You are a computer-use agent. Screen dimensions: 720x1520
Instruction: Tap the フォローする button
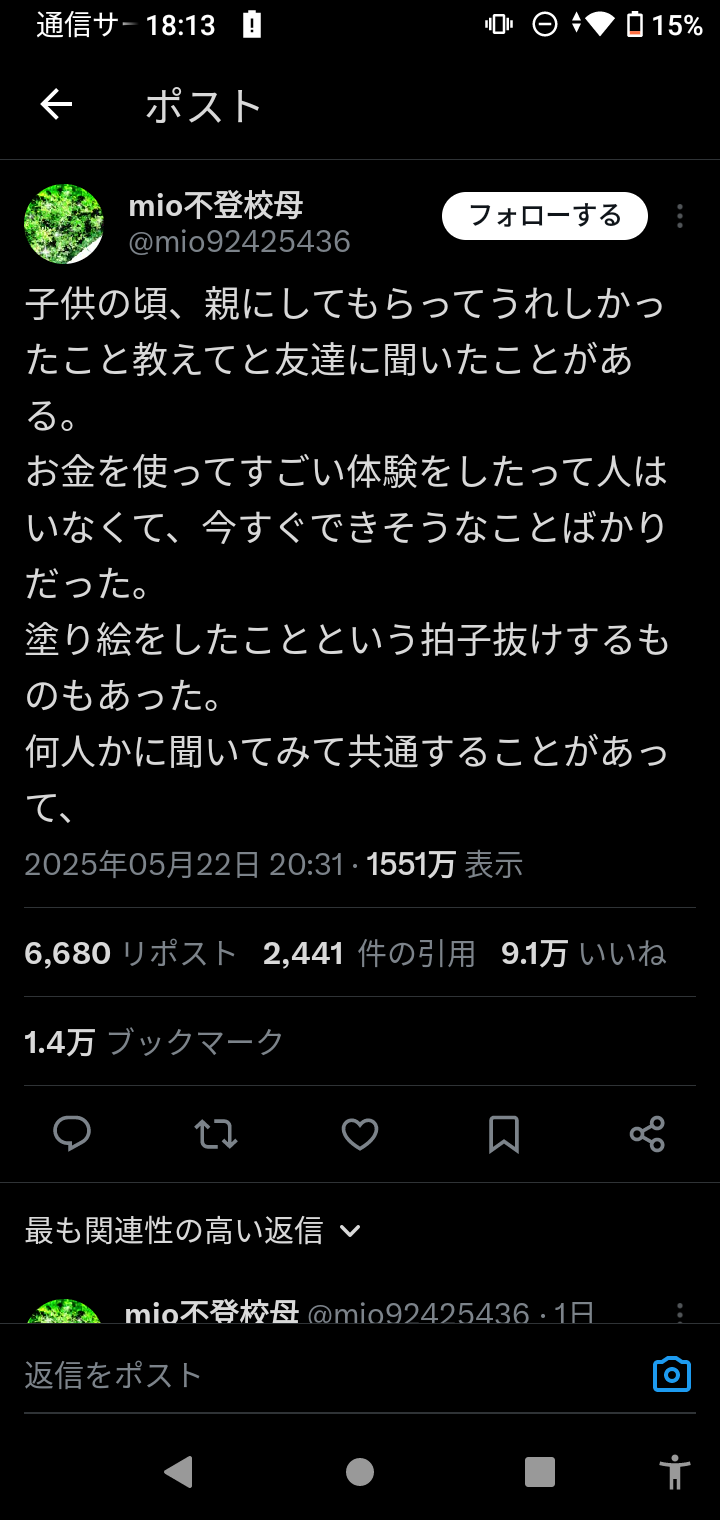[x=545, y=216]
